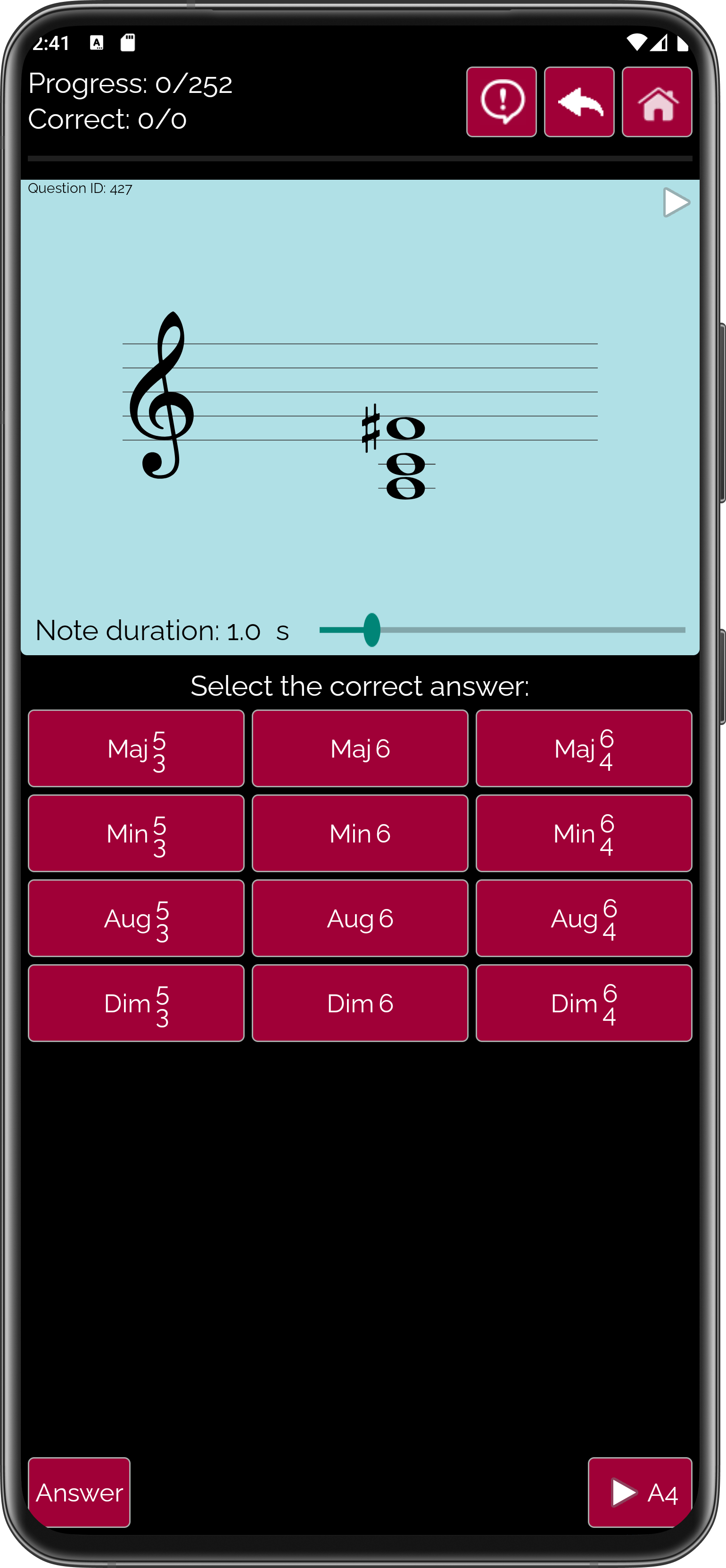Select Maj 5/3 as the answer
Image resolution: width=726 pixels, height=1568 pixels.
(136, 748)
